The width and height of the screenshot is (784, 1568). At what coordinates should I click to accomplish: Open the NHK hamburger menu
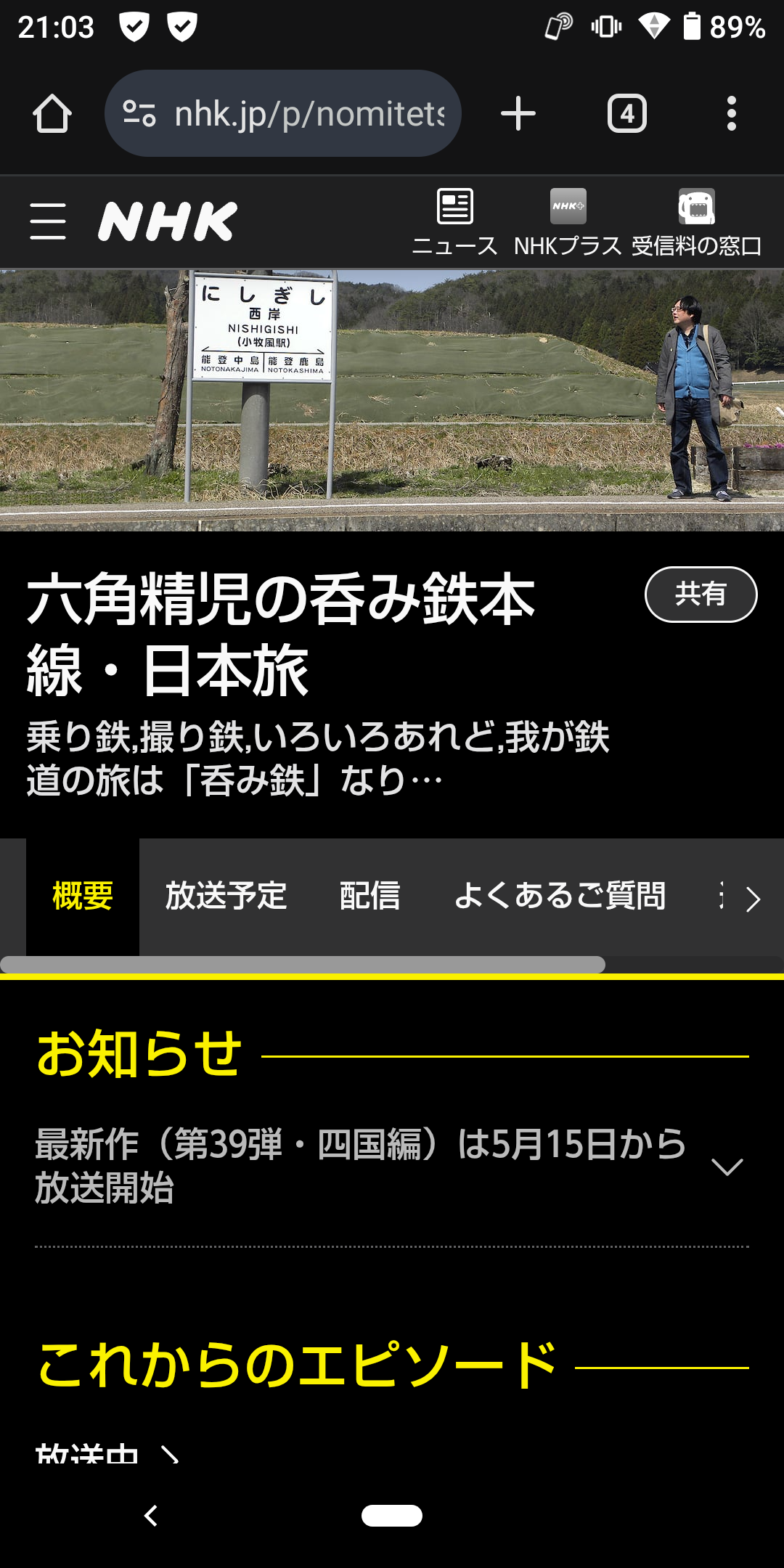pos(48,221)
